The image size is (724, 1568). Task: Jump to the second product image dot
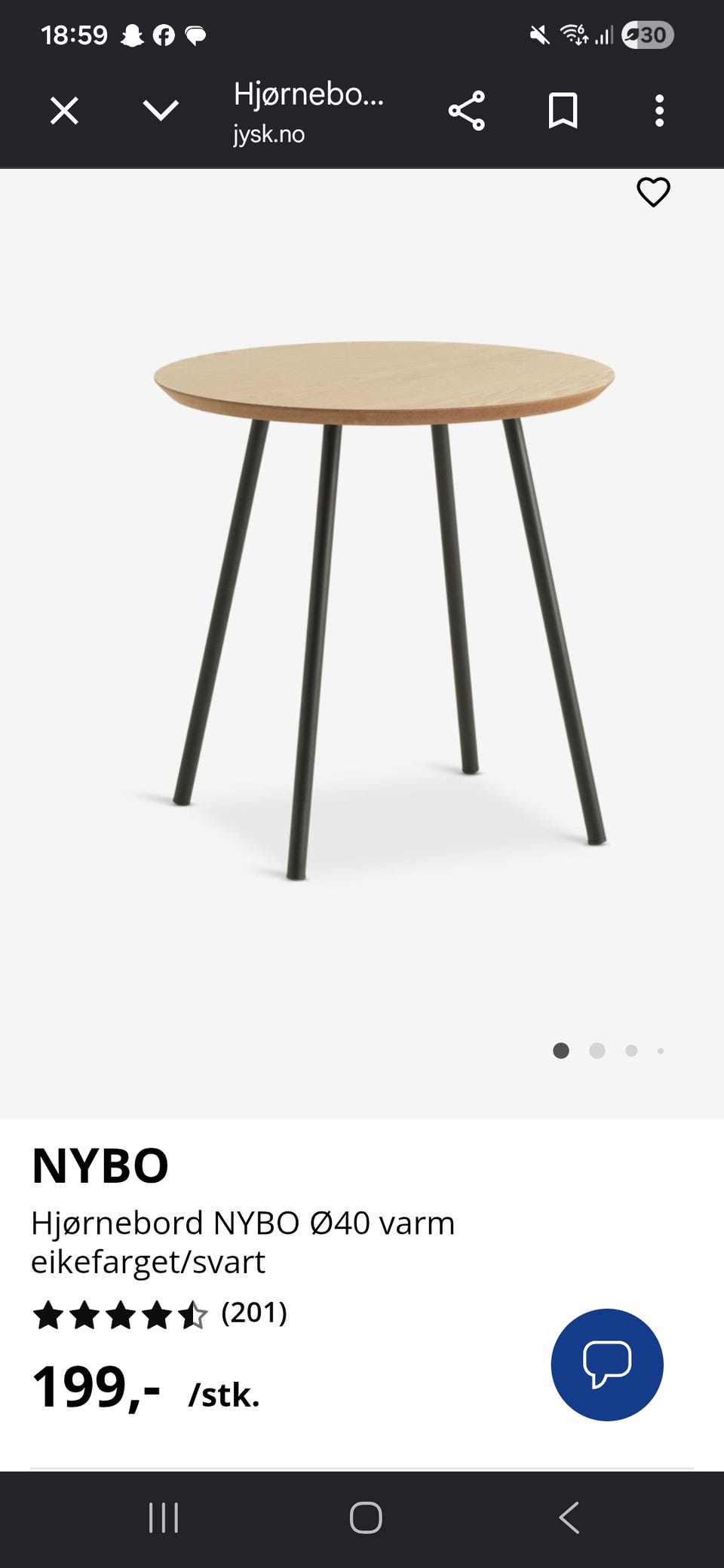(x=597, y=1050)
